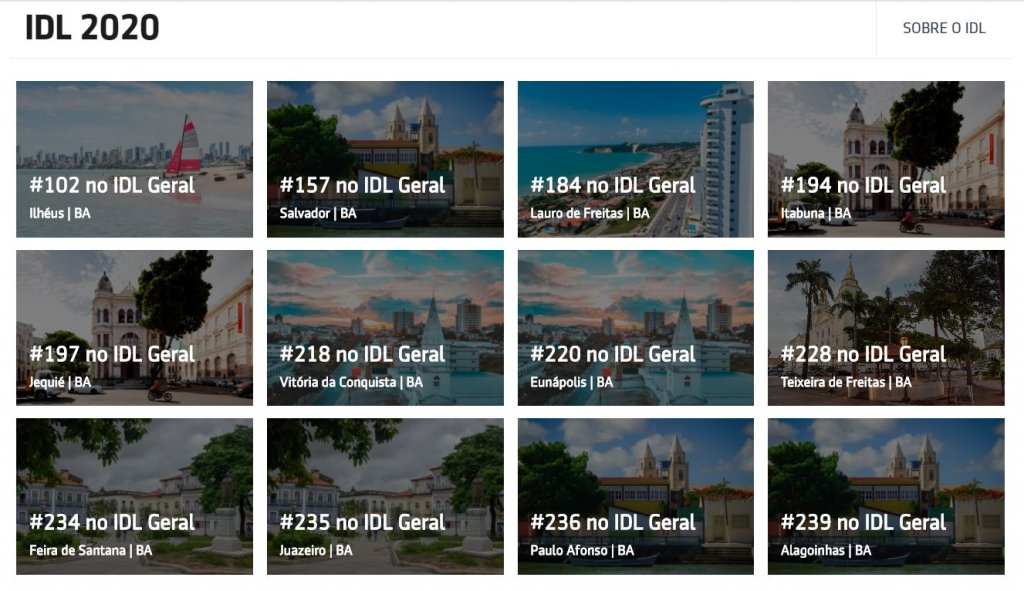View Lauro de Freitas | BA ranking

635,159
